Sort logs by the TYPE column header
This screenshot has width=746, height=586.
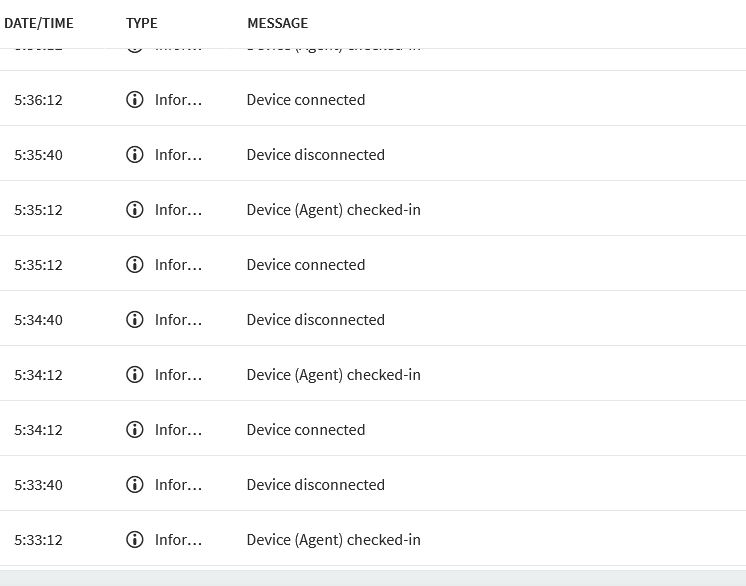(141, 23)
